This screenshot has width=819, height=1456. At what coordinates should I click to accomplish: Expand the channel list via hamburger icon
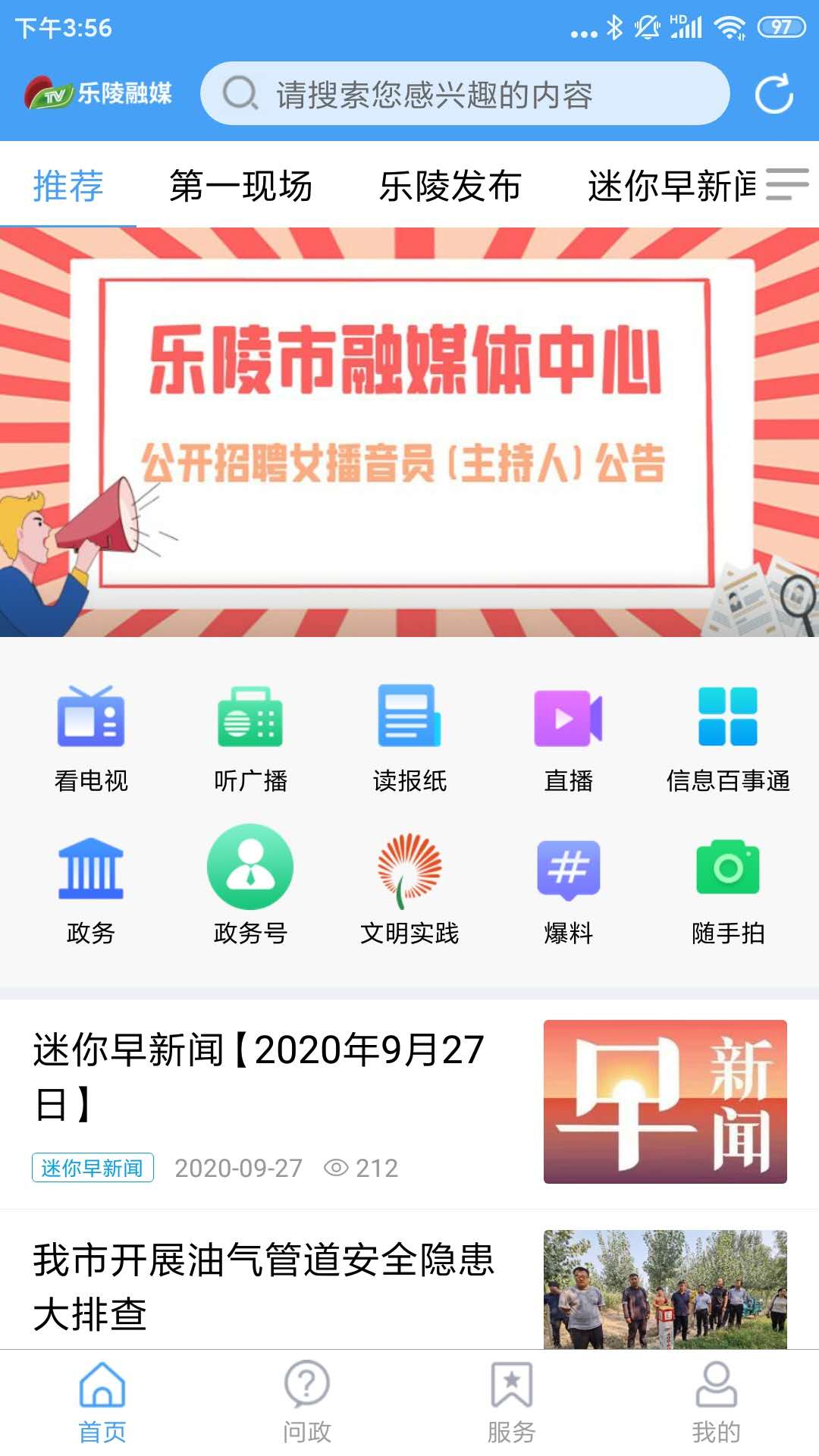tap(787, 187)
